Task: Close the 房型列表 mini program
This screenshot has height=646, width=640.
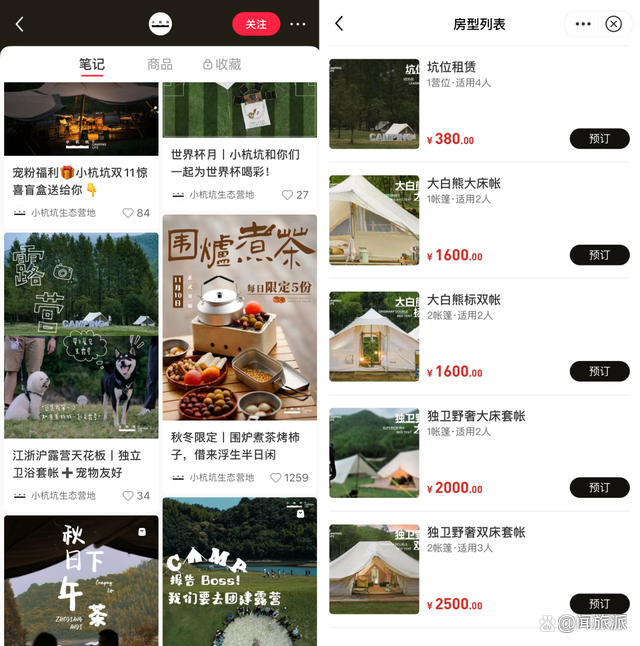Action: pos(613,24)
